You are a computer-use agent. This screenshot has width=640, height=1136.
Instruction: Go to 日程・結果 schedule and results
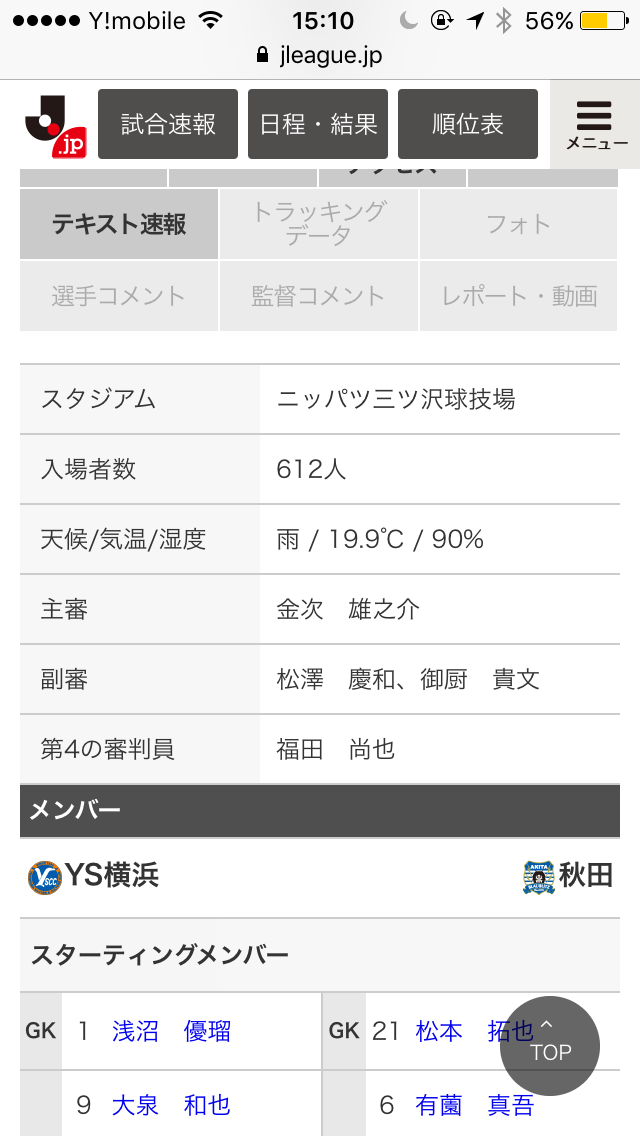pyautogui.click(x=318, y=124)
